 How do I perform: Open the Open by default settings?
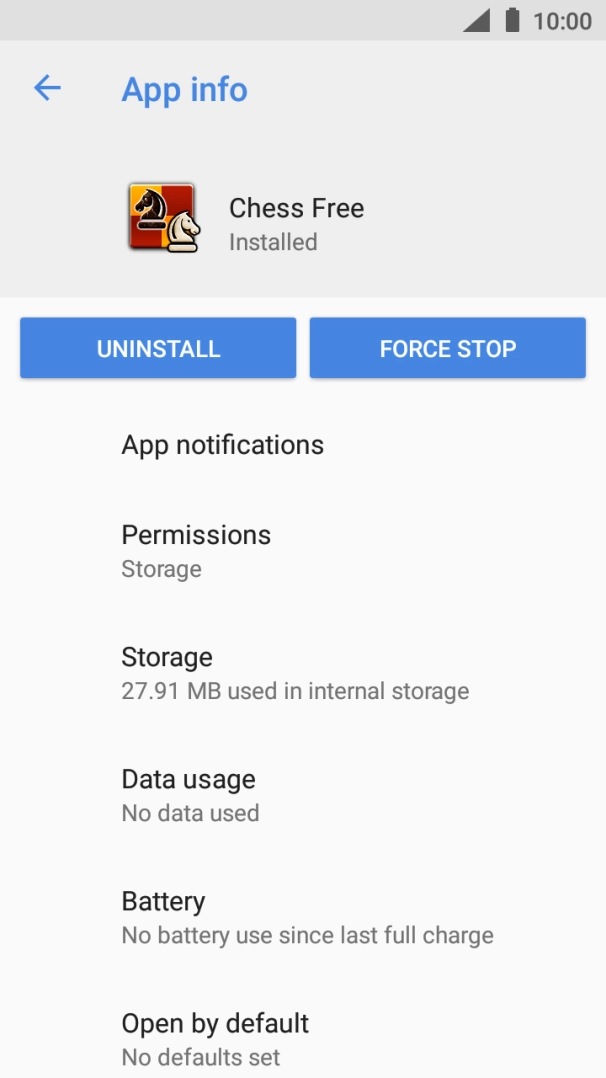pos(303,1040)
